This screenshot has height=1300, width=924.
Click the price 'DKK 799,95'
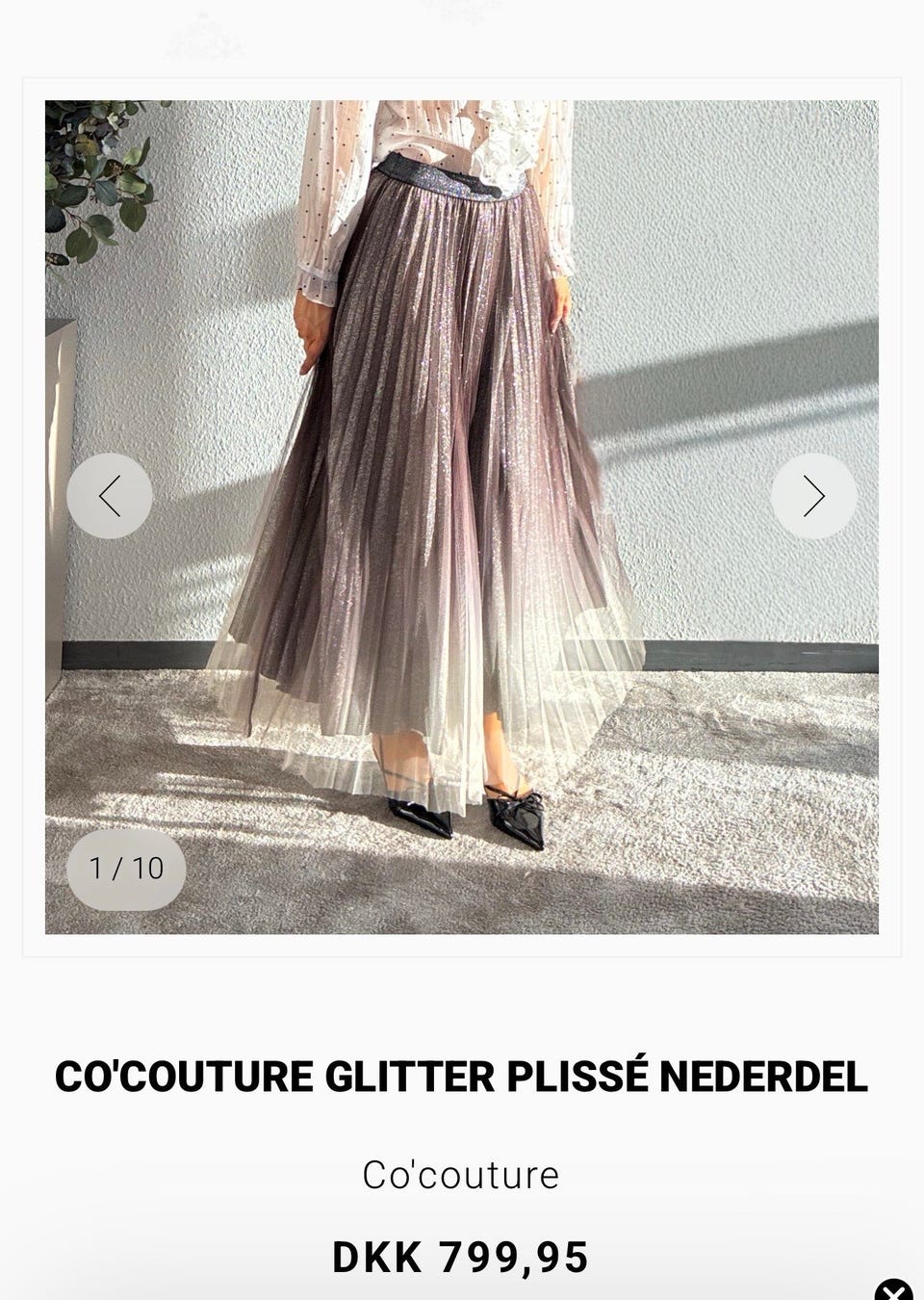pyautogui.click(x=462, y=1256)
